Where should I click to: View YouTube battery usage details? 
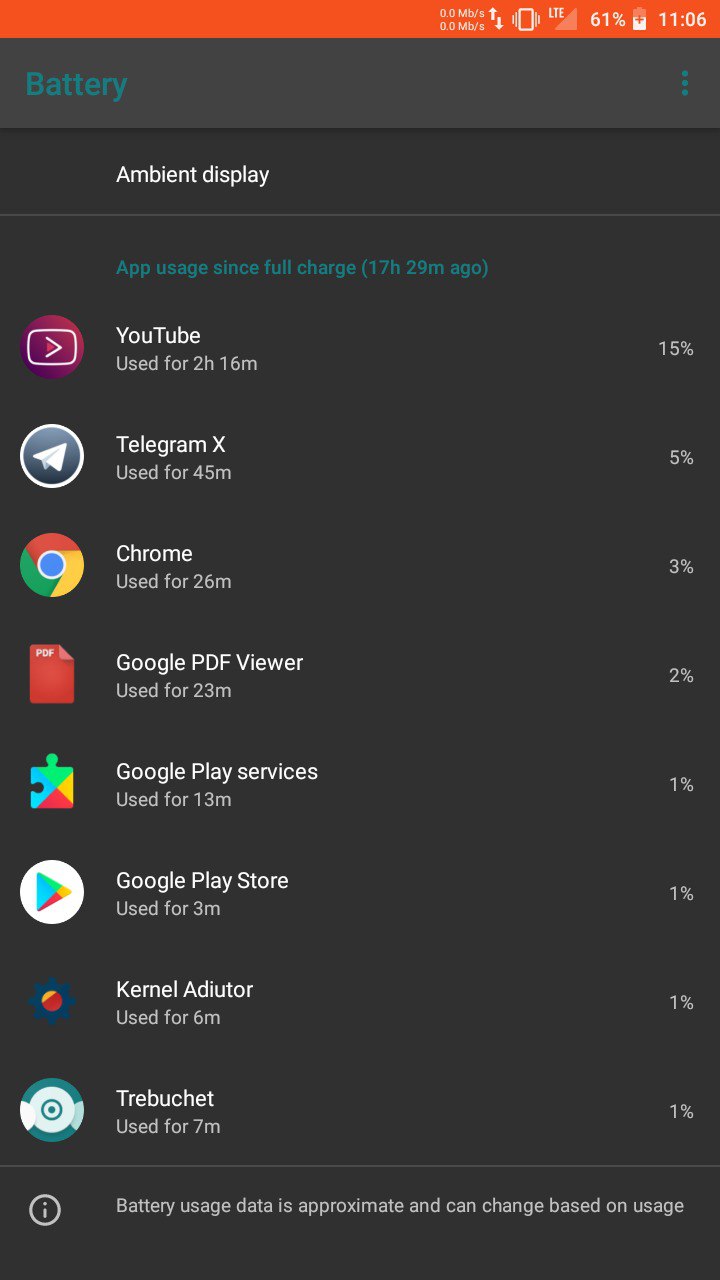pos(360,348)
